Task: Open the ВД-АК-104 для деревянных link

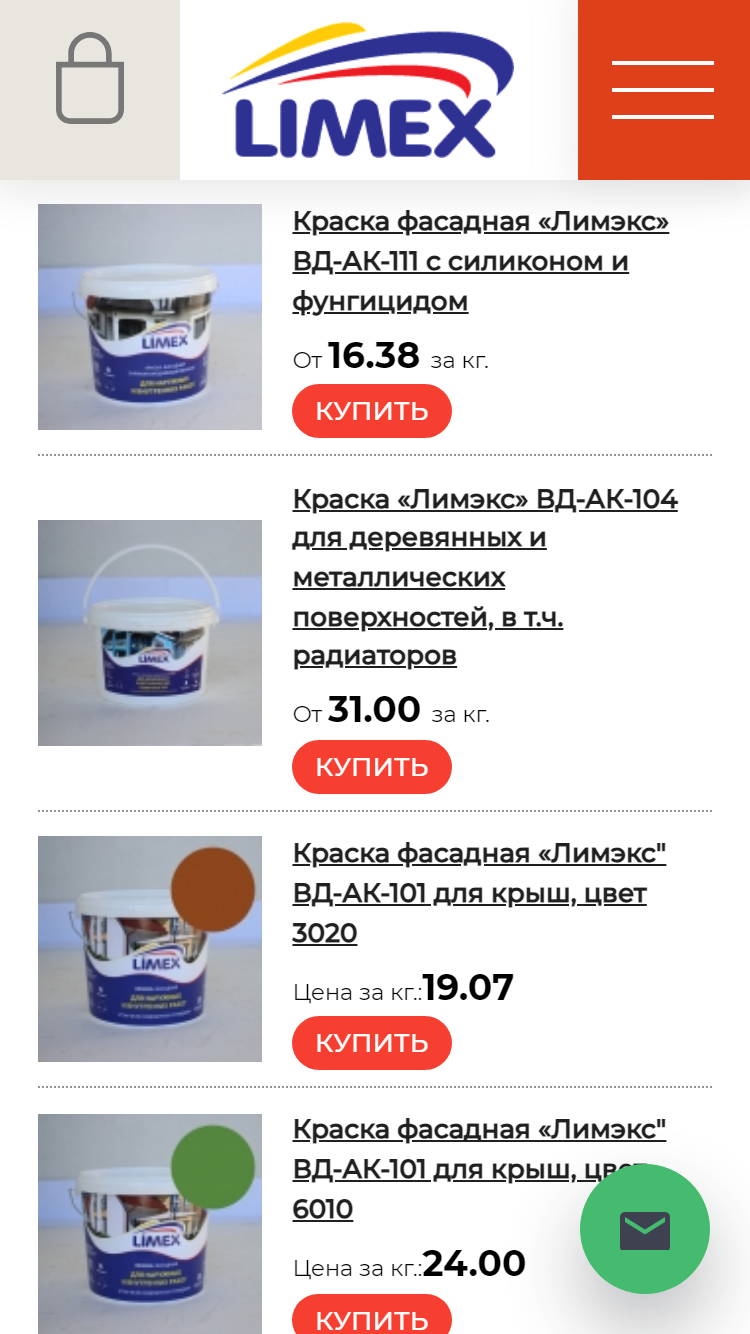Action: 485,577
